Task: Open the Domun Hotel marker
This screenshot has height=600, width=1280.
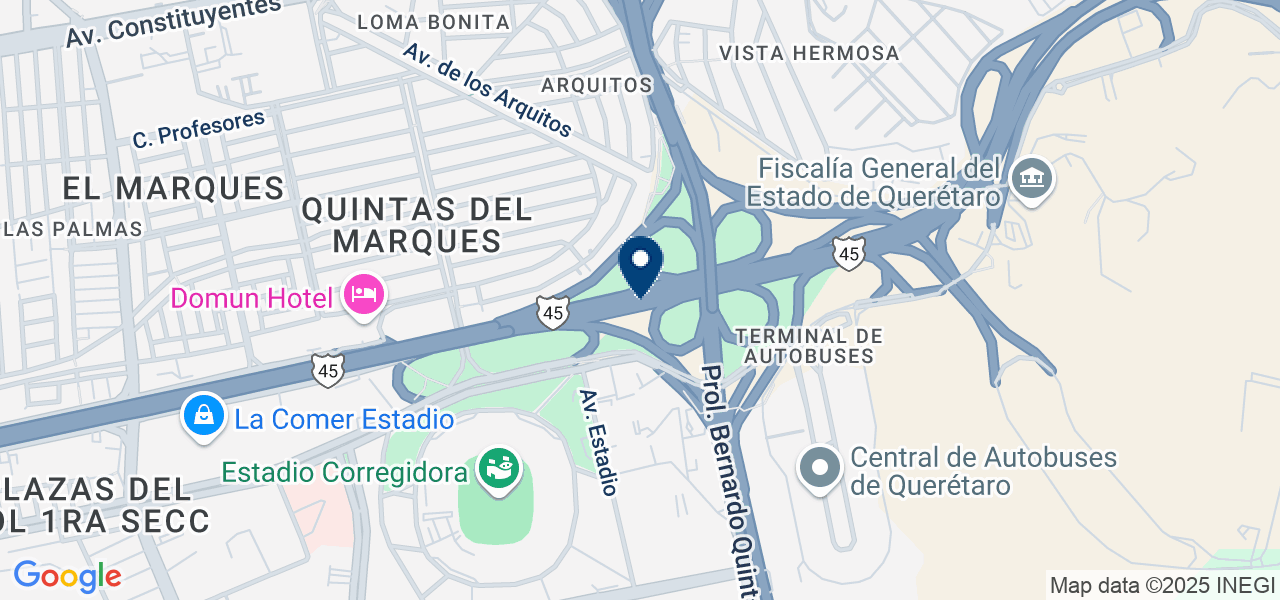Action: (365, 295)
